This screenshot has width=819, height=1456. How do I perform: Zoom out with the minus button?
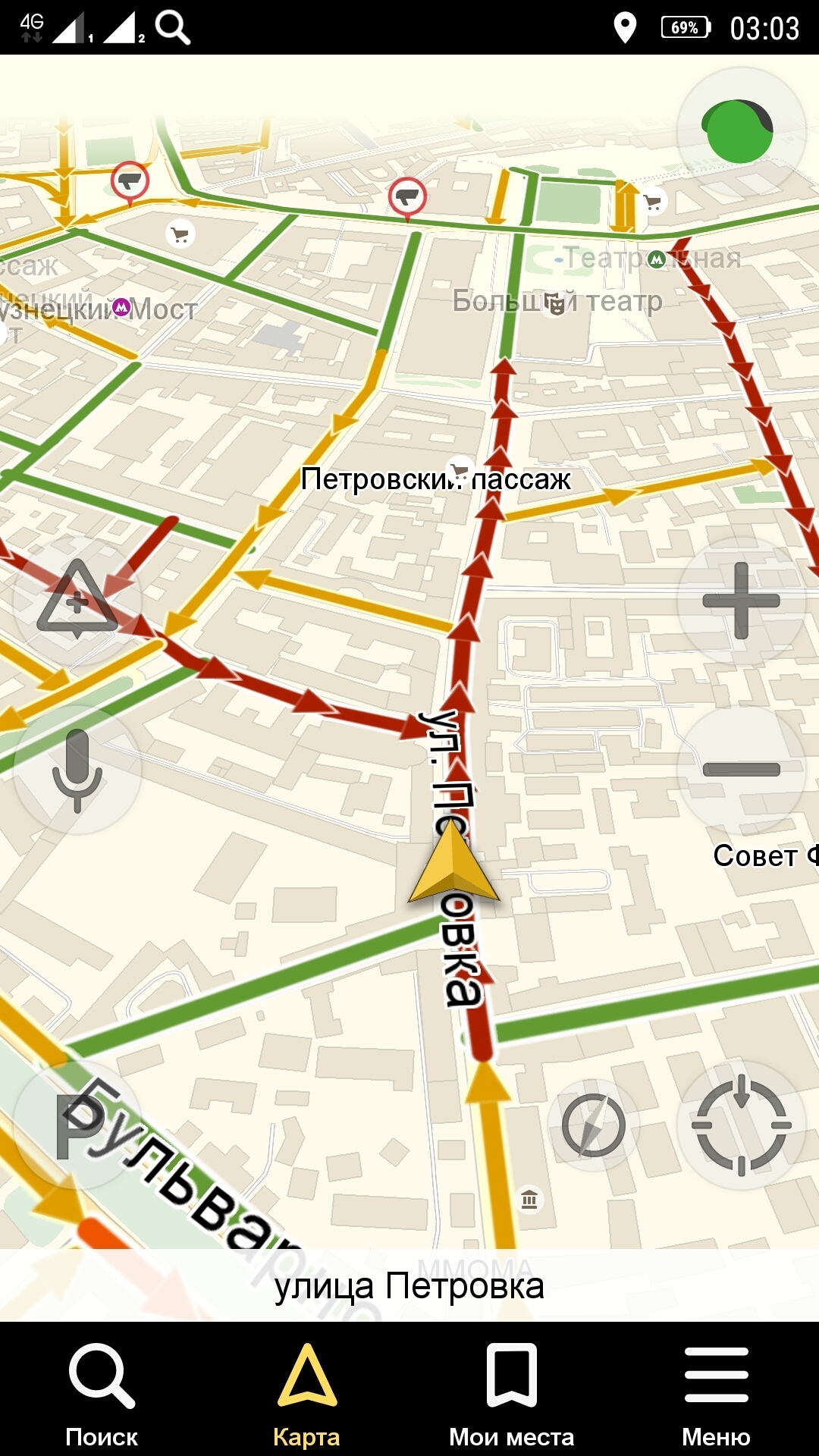[741, 770]
